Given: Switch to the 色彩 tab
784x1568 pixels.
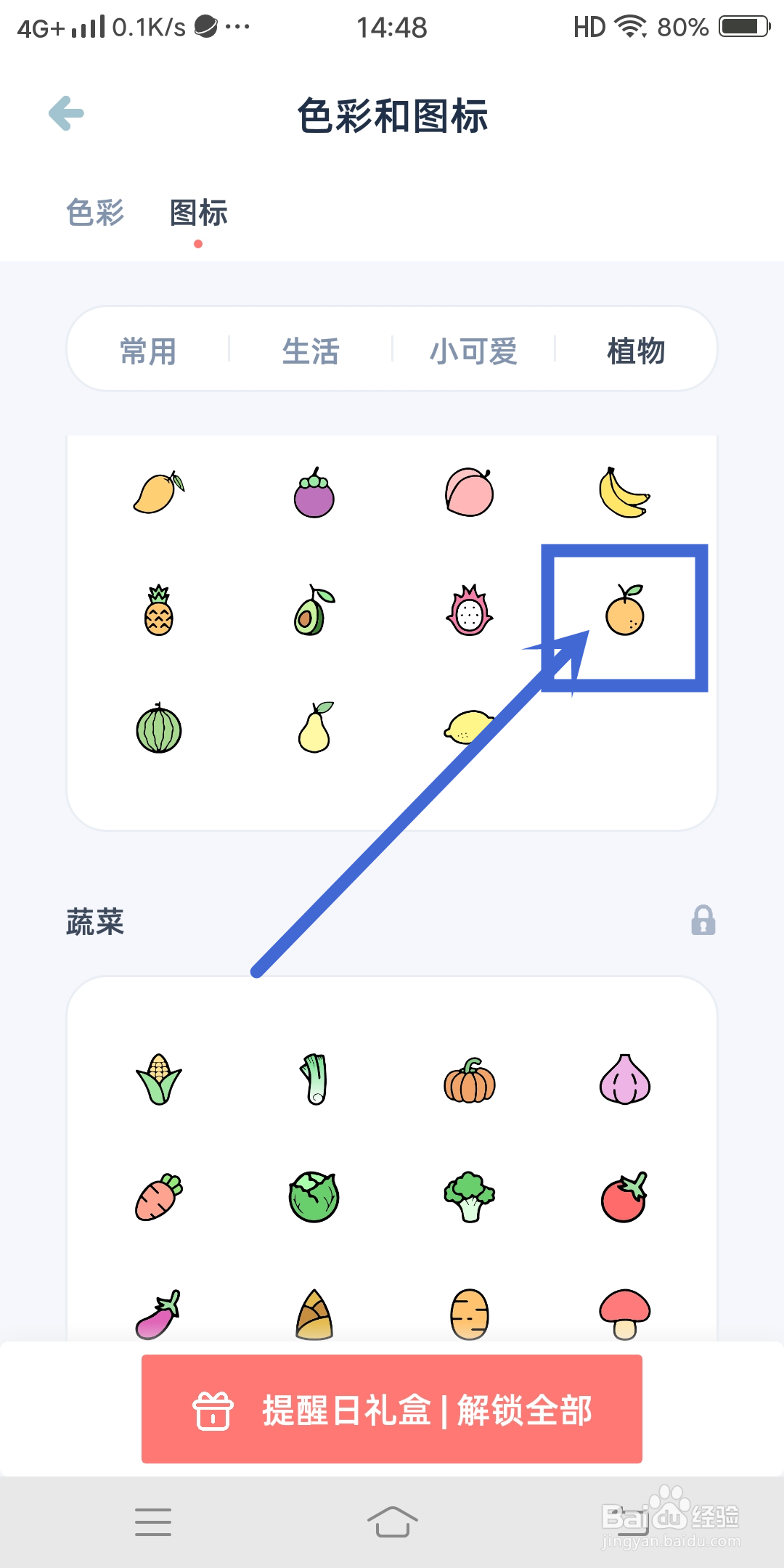Looking at the screenshot, I should 94,212.
